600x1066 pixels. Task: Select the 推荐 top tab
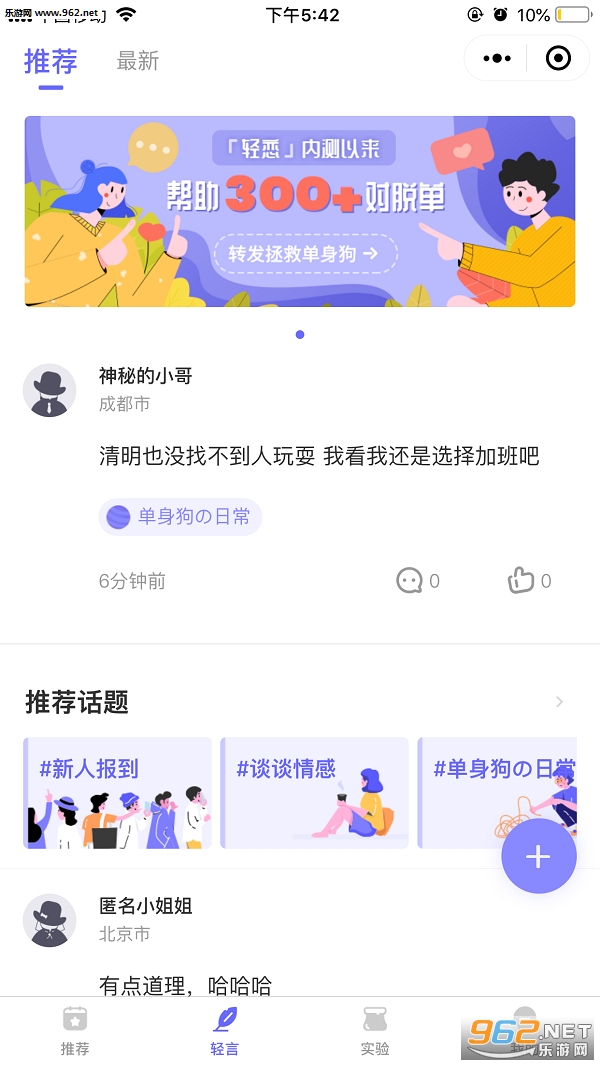point(51,61)
